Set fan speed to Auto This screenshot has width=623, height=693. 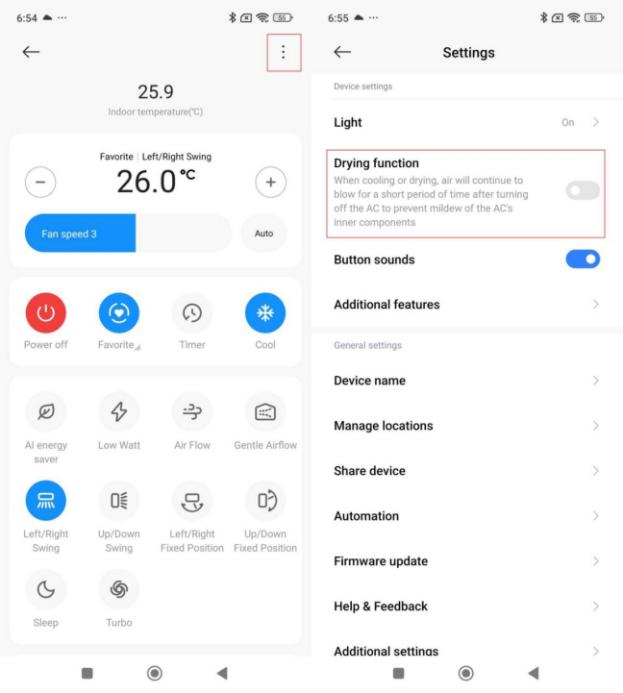click(x=264, y=233)
